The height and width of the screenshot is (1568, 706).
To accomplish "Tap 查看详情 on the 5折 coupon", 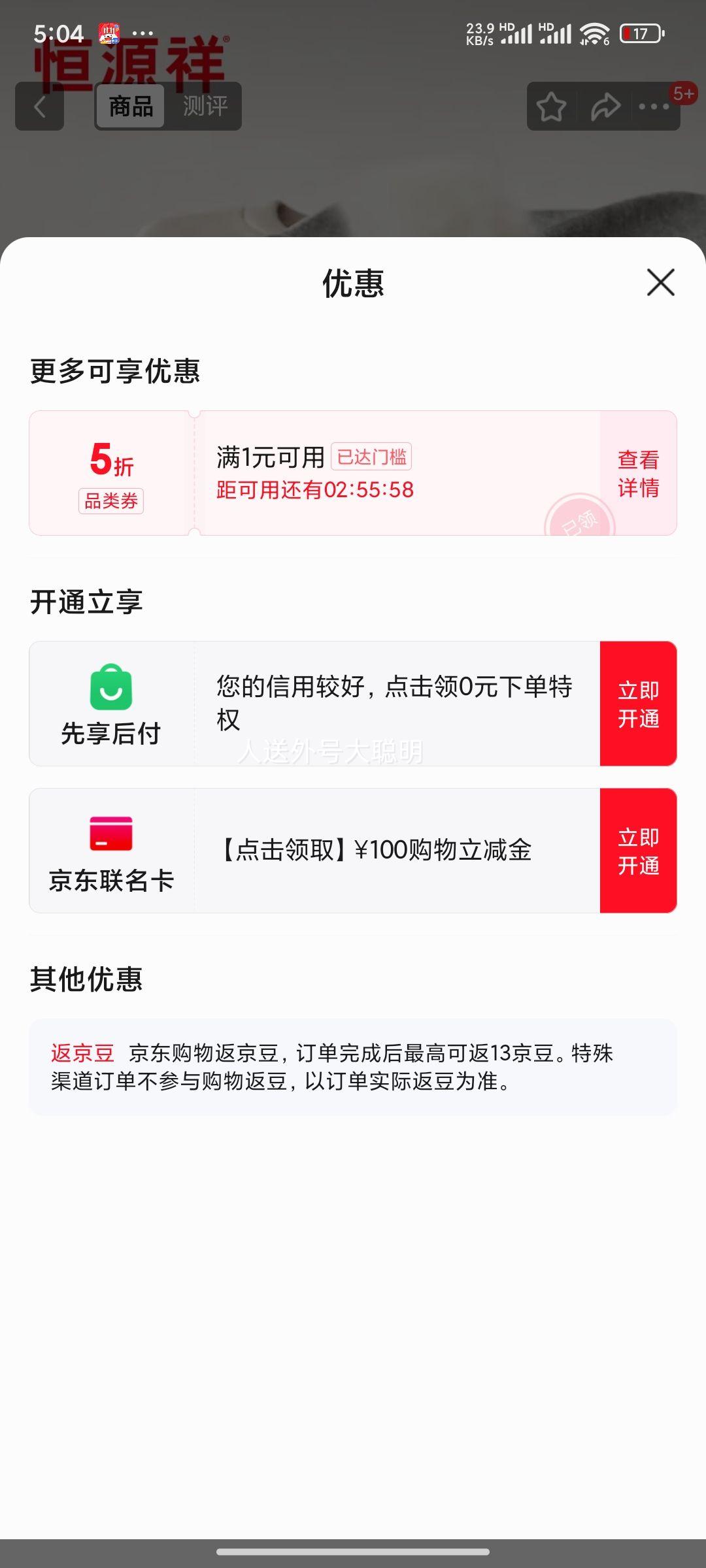I will 638,473.
